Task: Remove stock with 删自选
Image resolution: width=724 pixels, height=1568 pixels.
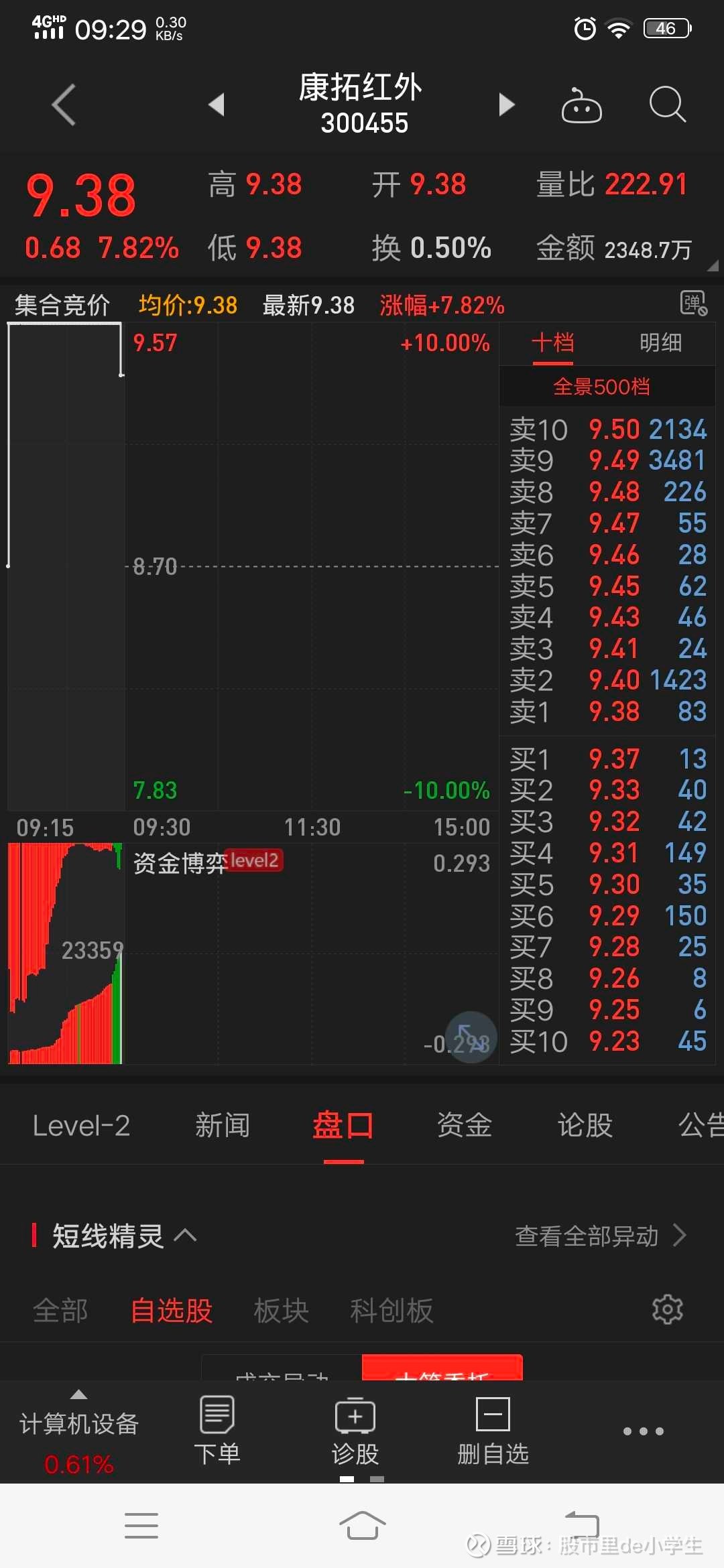Action: tap(493, 1430)
